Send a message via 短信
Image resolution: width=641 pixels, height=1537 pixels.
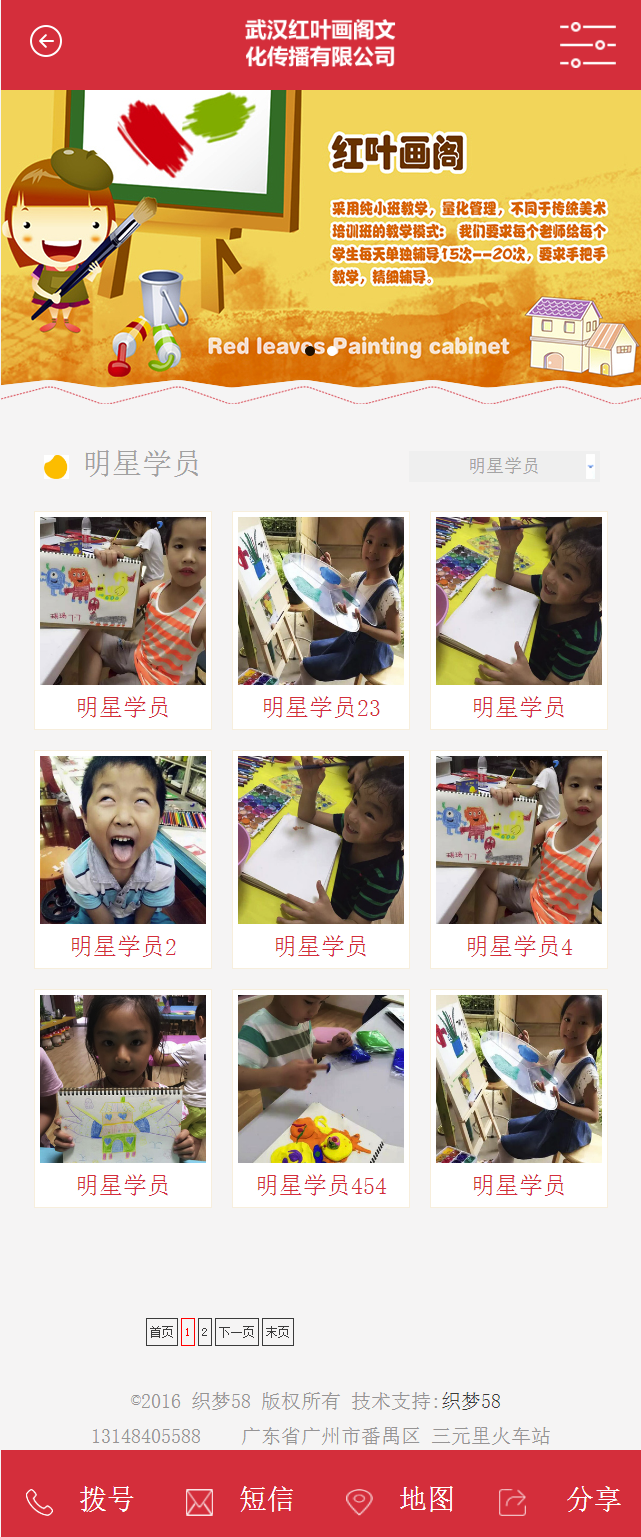click(240, 1499)
